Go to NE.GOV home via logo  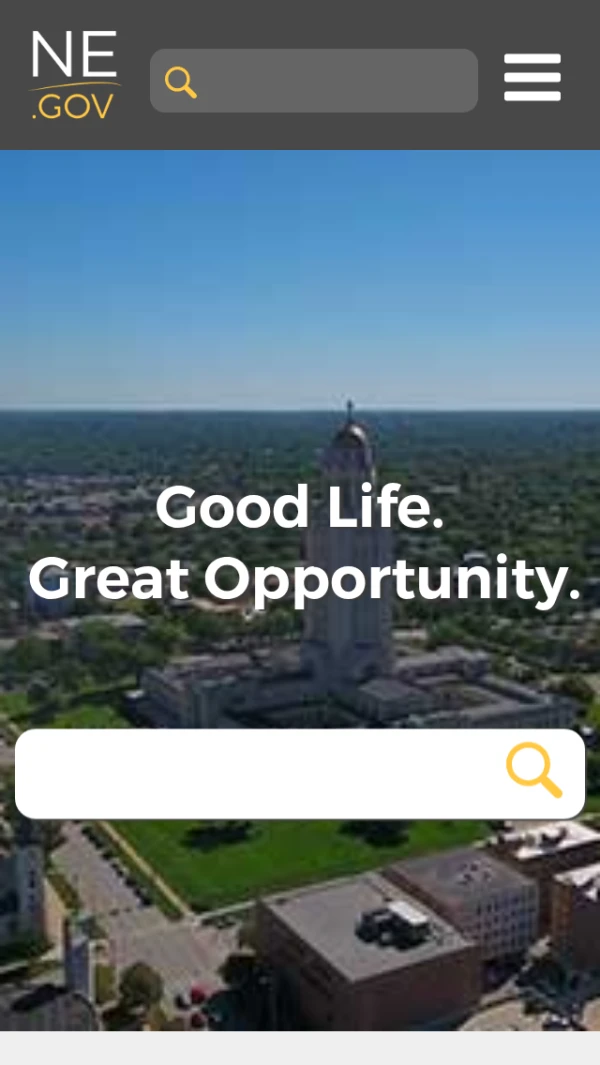[x=74, y=76]
